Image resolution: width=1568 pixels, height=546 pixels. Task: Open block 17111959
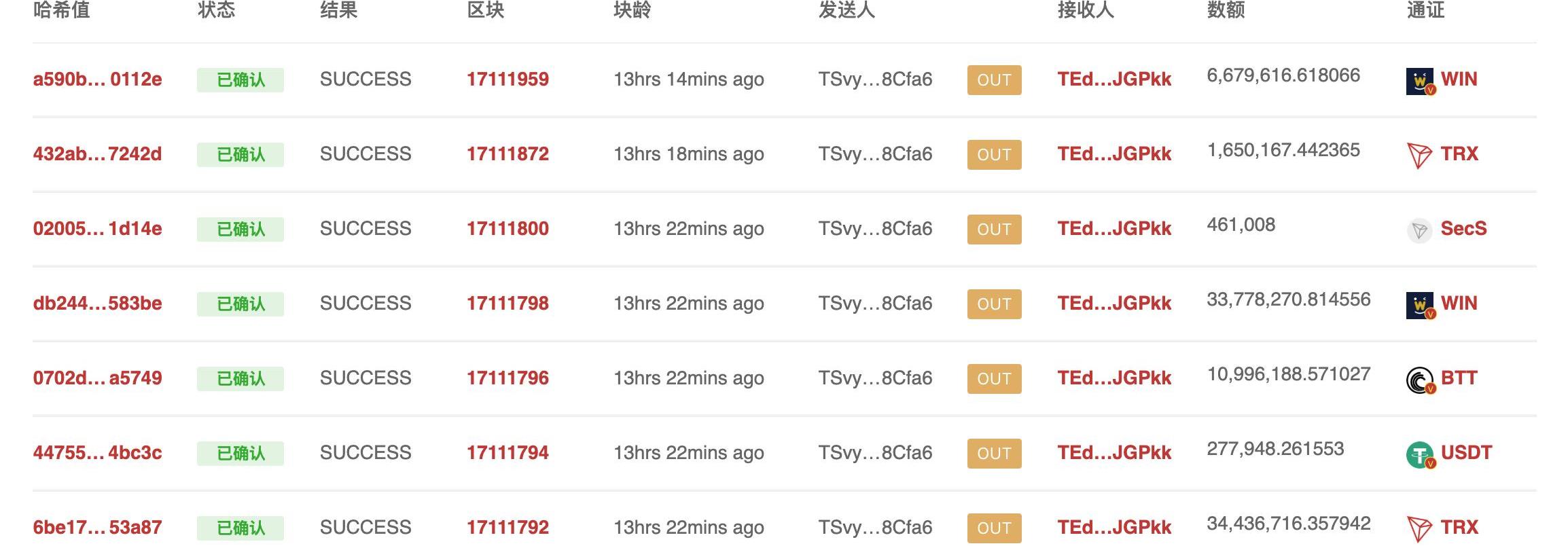507,79
